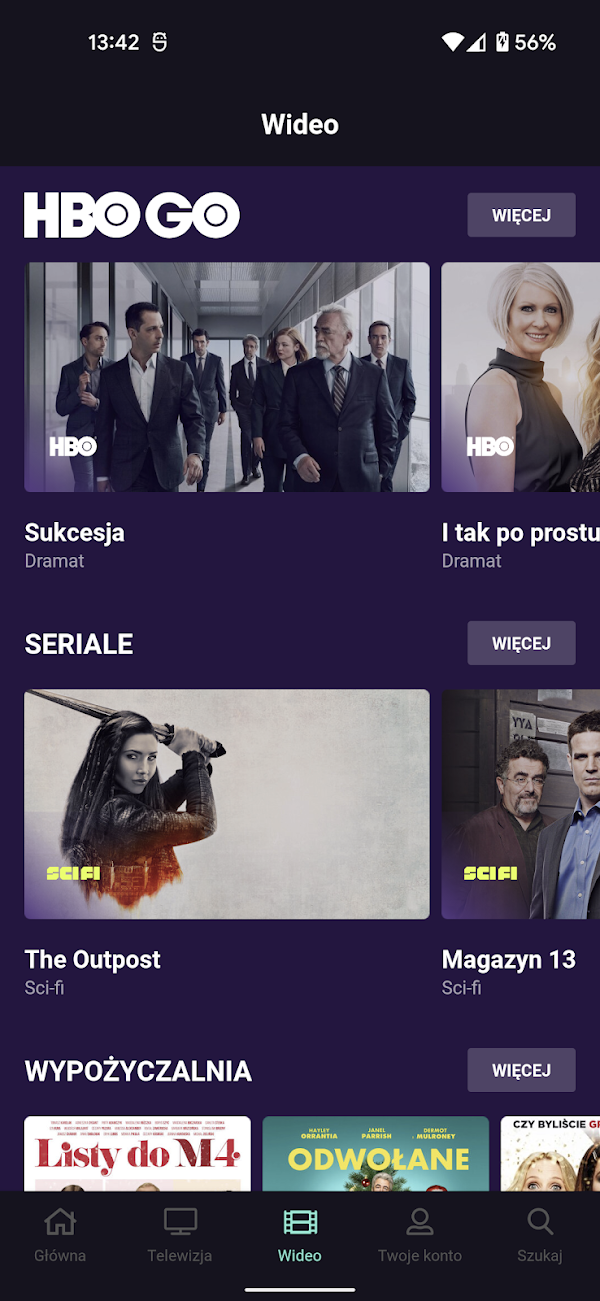Image resolution: width=600 pixels, height=1301 pixels.
Task: Open I tak po prostu card
Action: point(520,377)
